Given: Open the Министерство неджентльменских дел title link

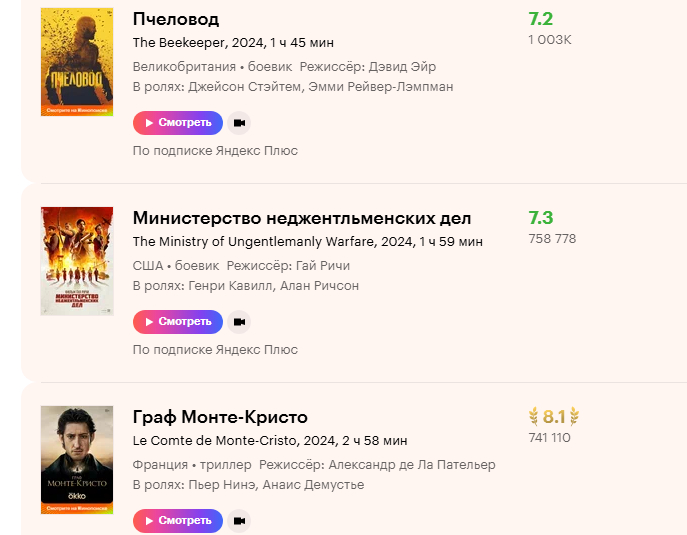Looking at the screenshot, I should pos(301,218).
